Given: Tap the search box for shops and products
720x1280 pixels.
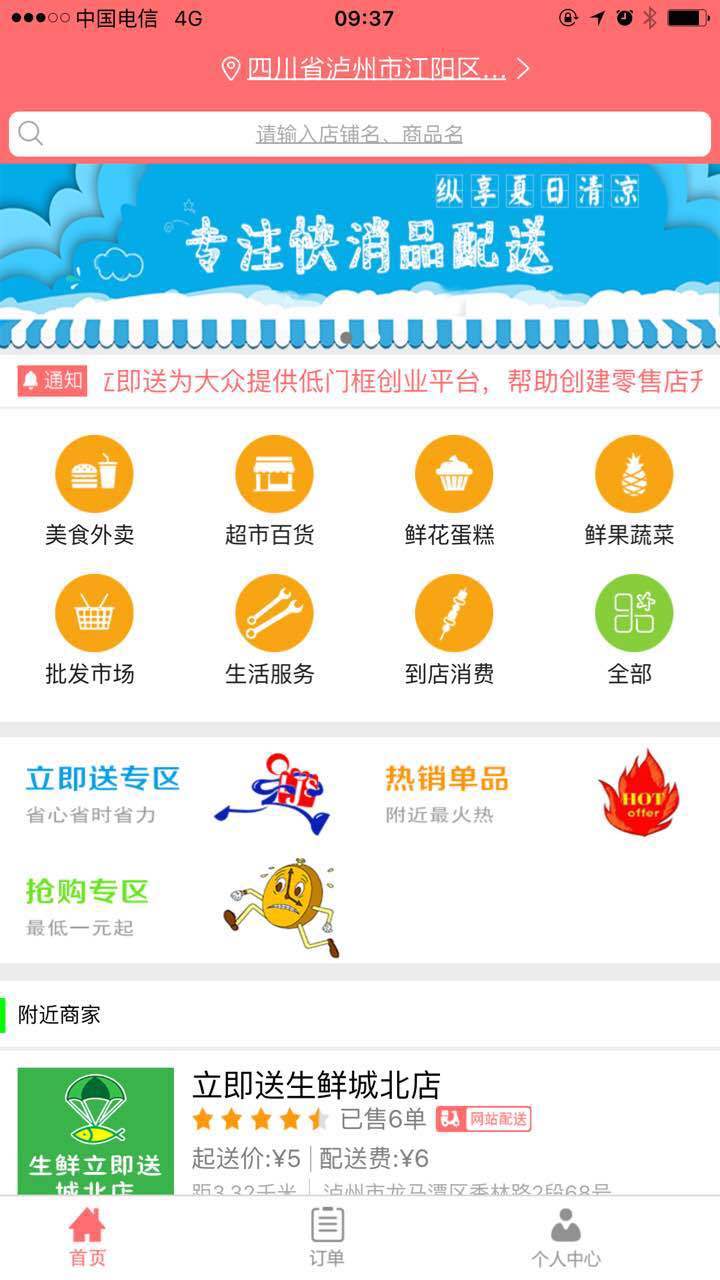Looking at the screenshot, I should (x=360, y=134).
